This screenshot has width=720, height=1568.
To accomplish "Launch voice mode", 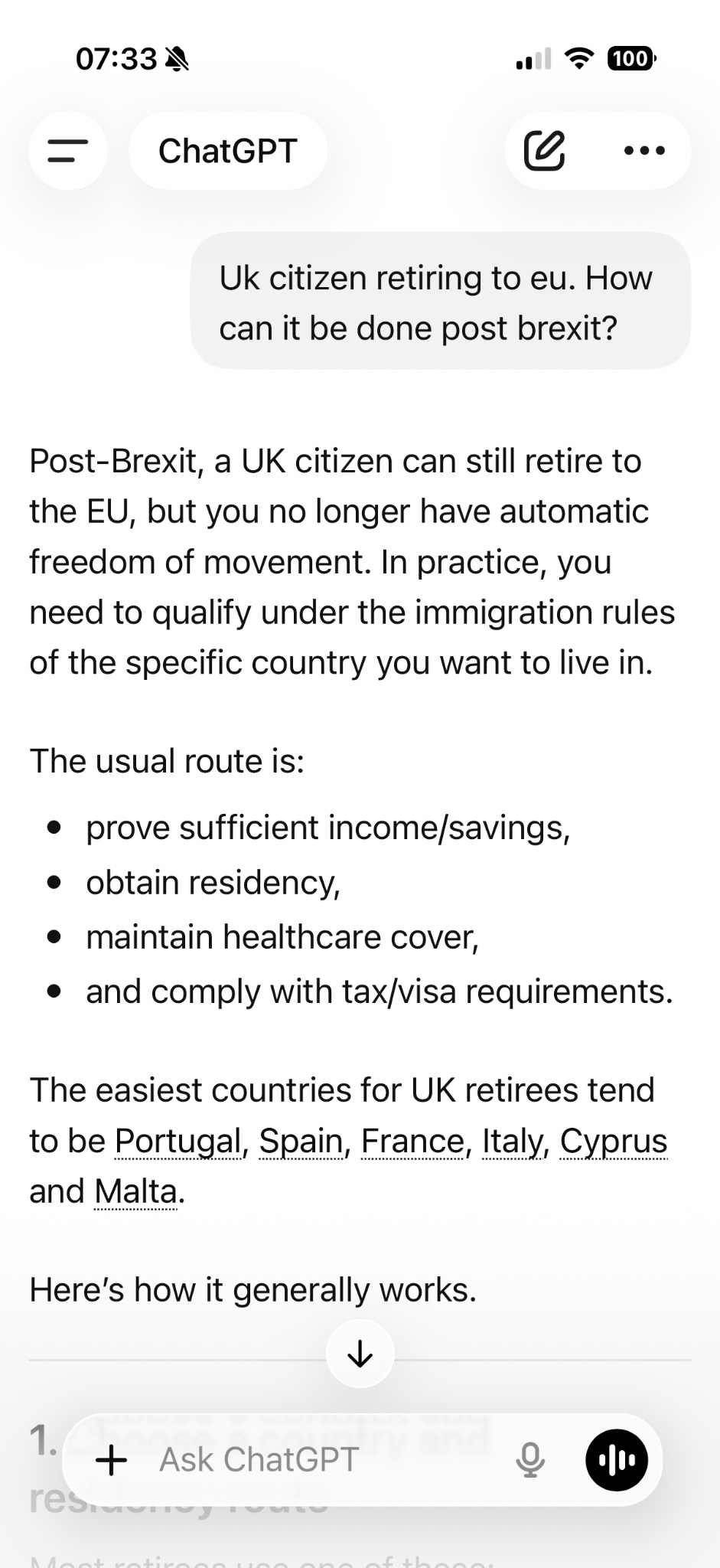I will point(617,1459).
